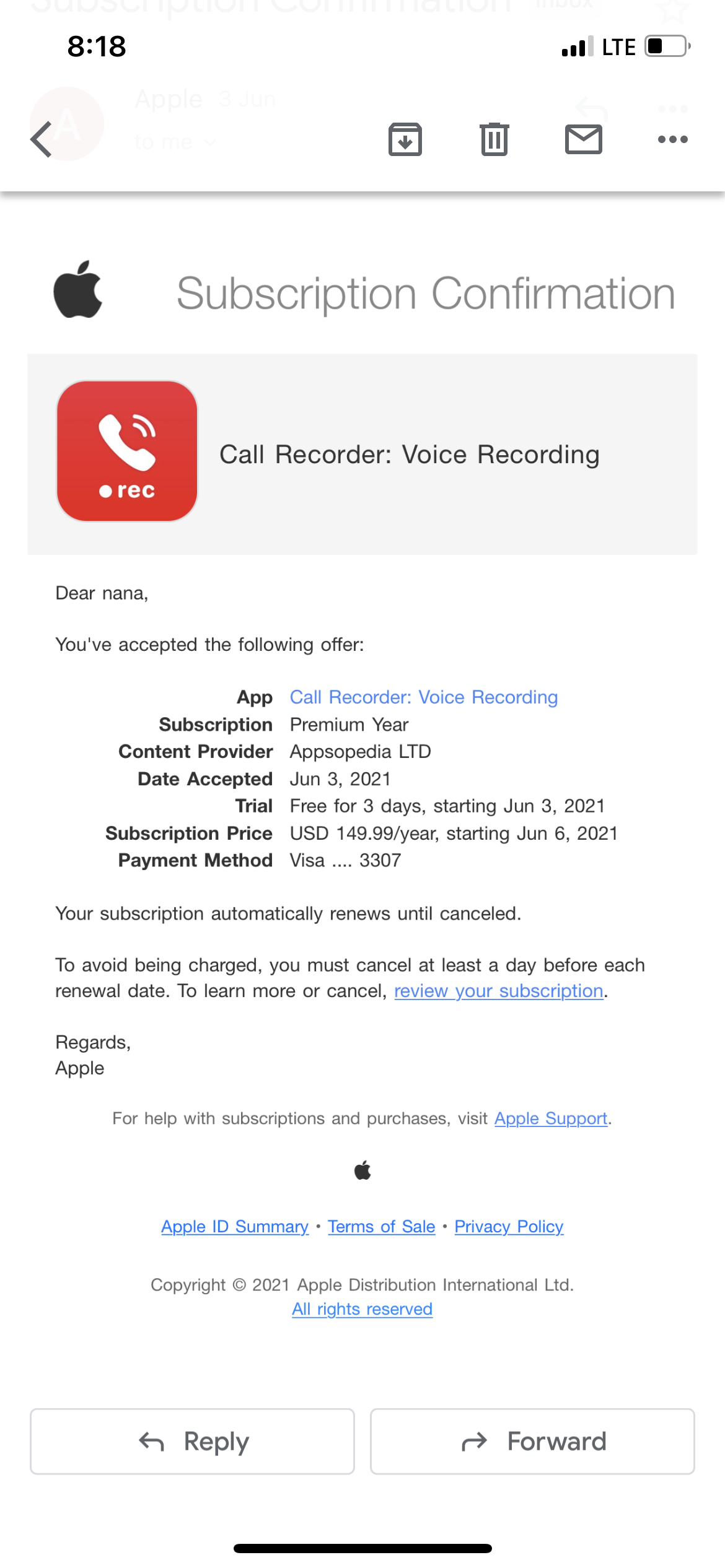View the Terms of Sale

(x=382, y=1226)
